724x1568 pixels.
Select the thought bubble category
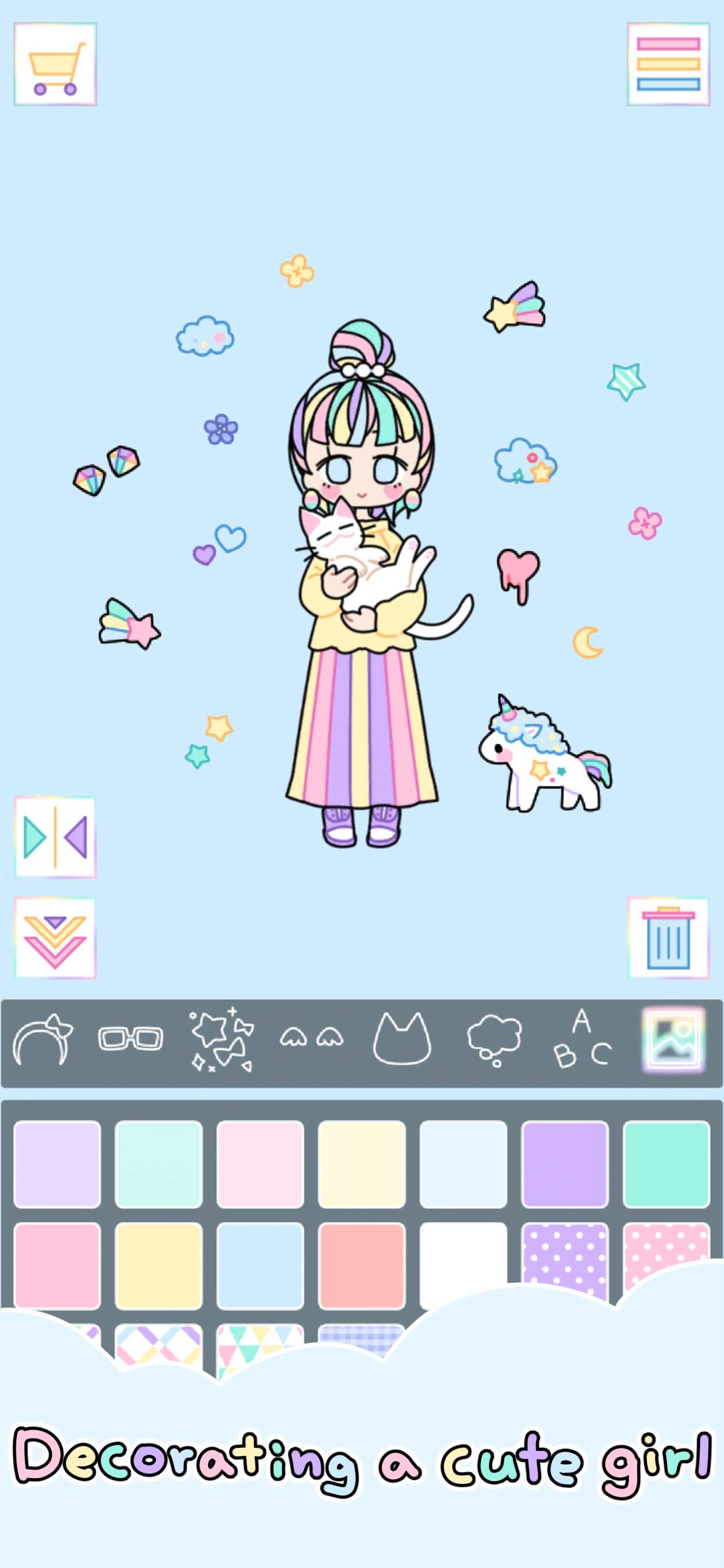494,1039
